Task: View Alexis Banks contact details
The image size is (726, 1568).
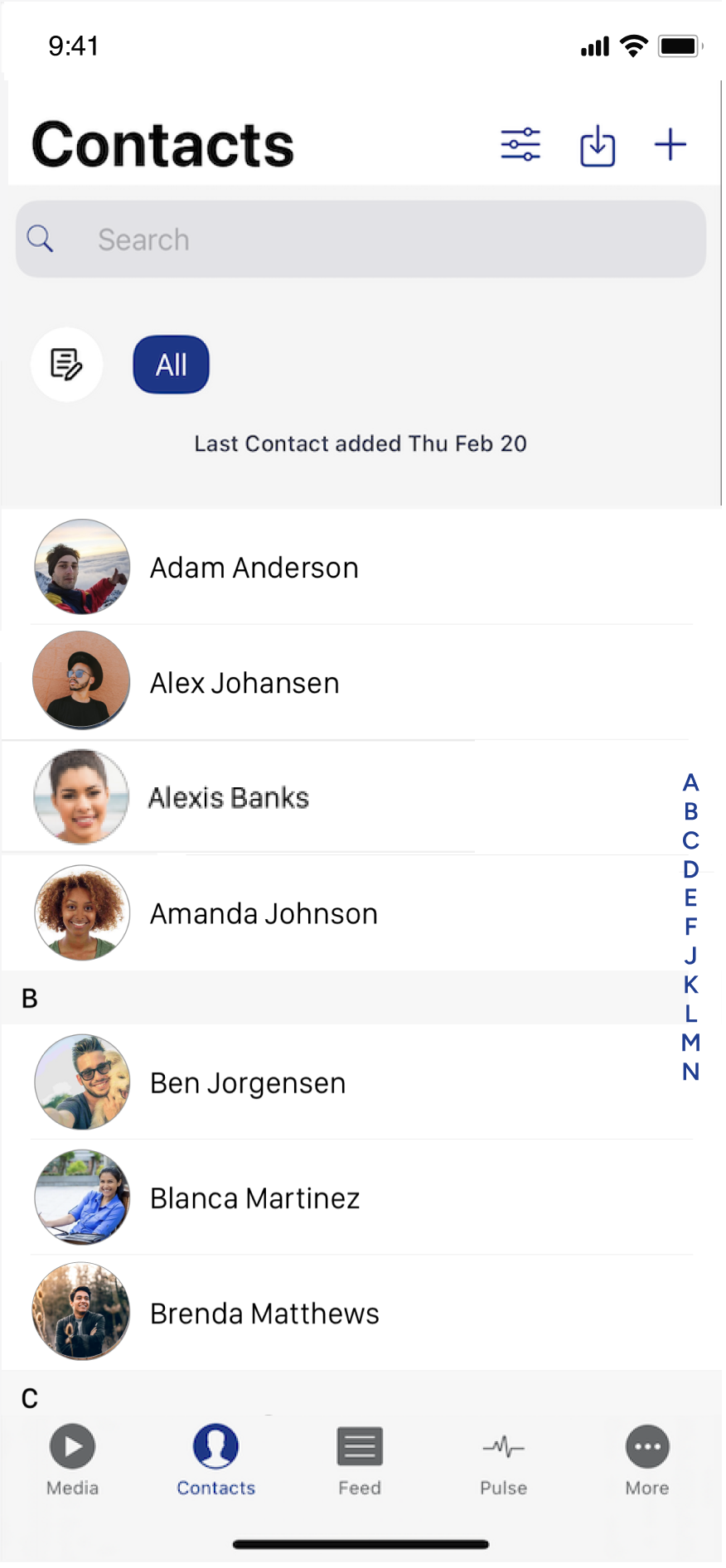Action: (229, 798)
